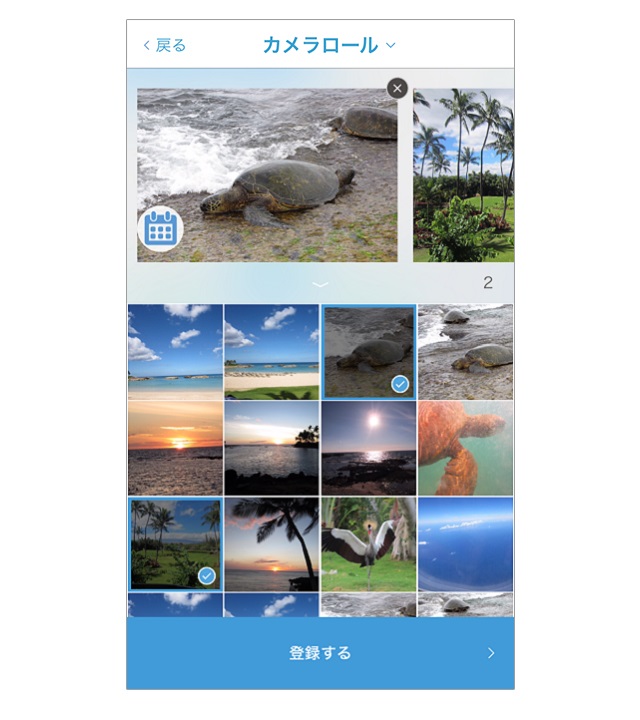
Task: Remove the selected turtle photo preview
Action: tap(397, 88)
